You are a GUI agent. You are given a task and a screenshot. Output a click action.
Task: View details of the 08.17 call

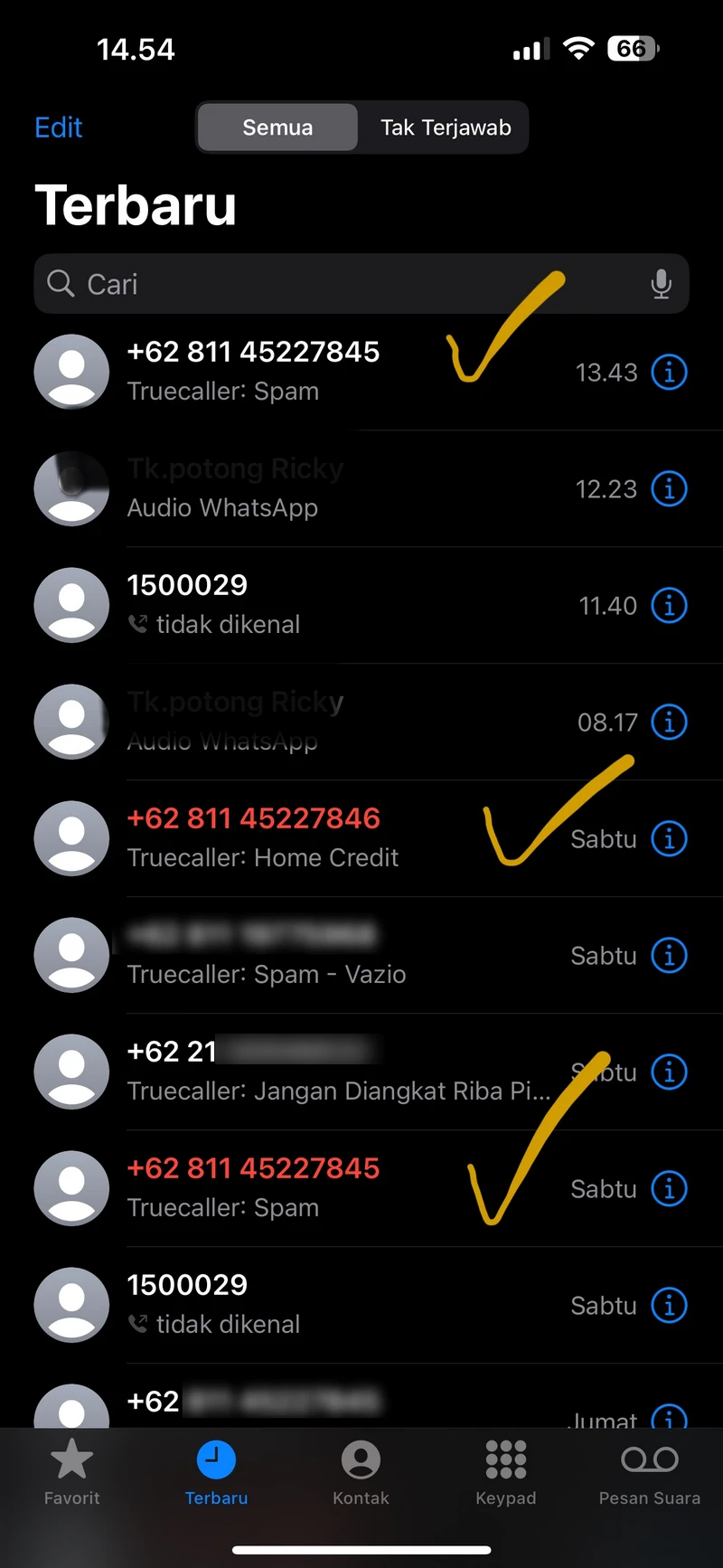[x=670, y=722]
